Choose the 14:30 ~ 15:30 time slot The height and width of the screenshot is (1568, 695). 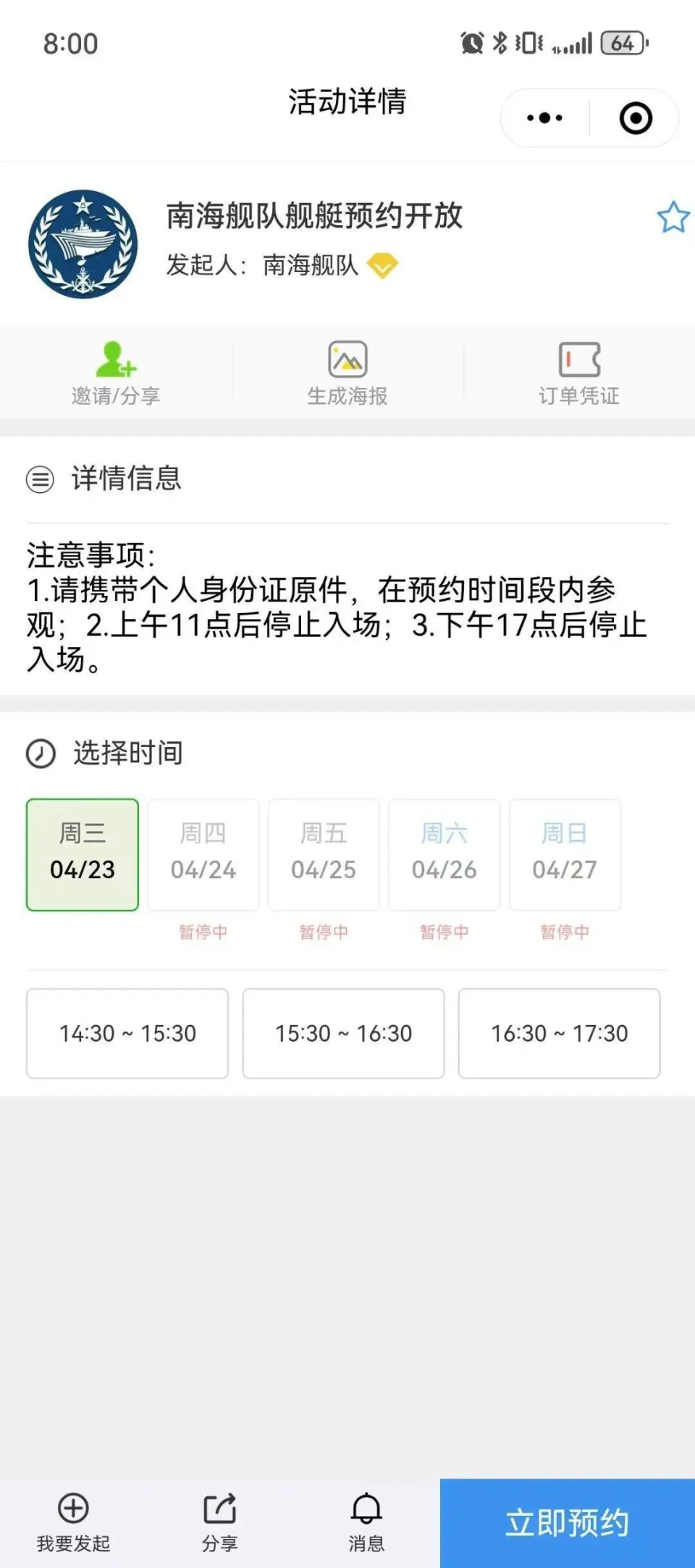tap(127, 1033)
